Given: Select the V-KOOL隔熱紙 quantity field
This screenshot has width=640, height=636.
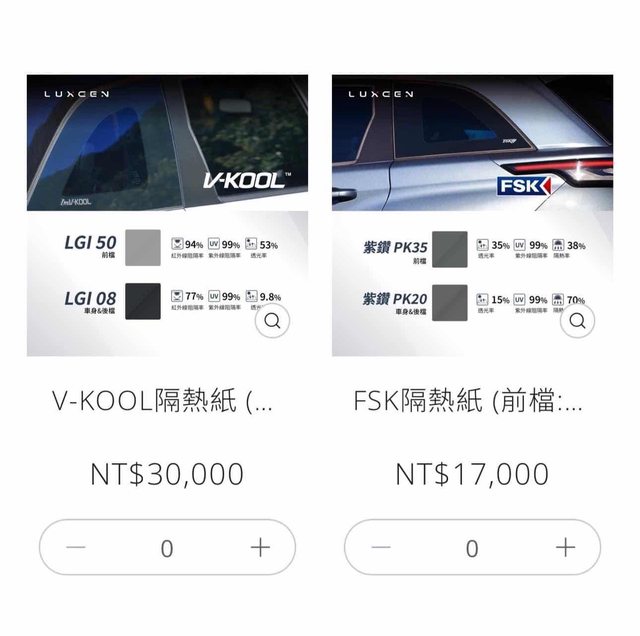Looking at the screenshot, I should 167,548.
